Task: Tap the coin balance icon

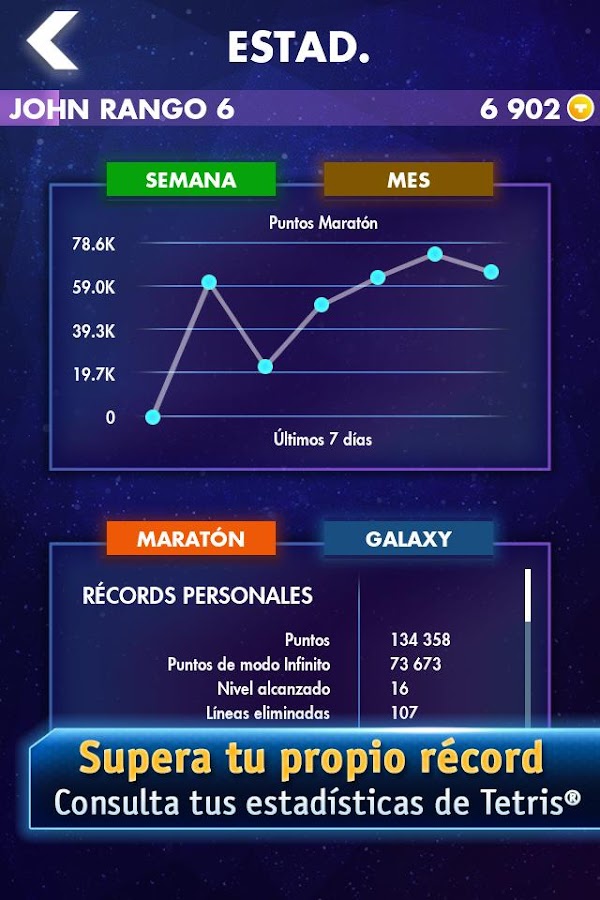Action: point(580,109)
